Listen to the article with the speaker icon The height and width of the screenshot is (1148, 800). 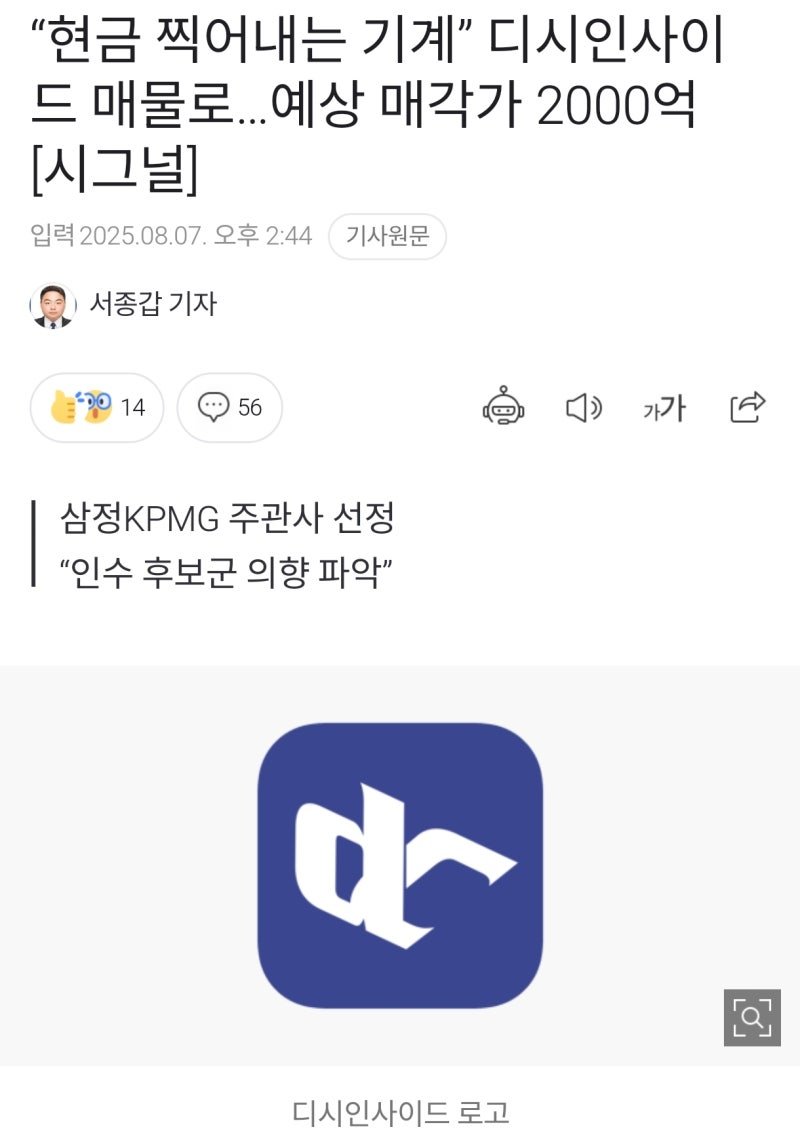pyautogui.click(x=583, y=407)
